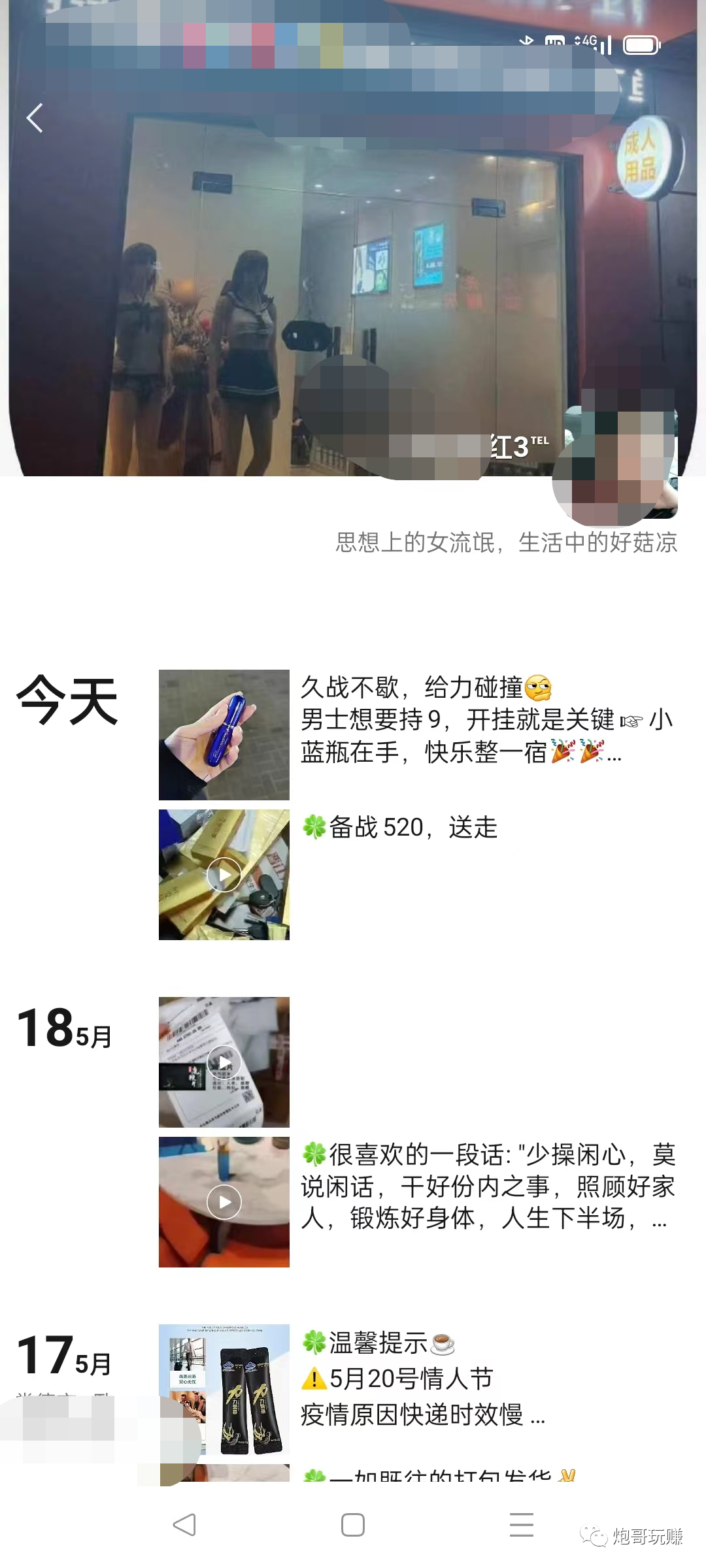Tap the system back triangle button
The image size is (706, 1568).
[184, 1524]
